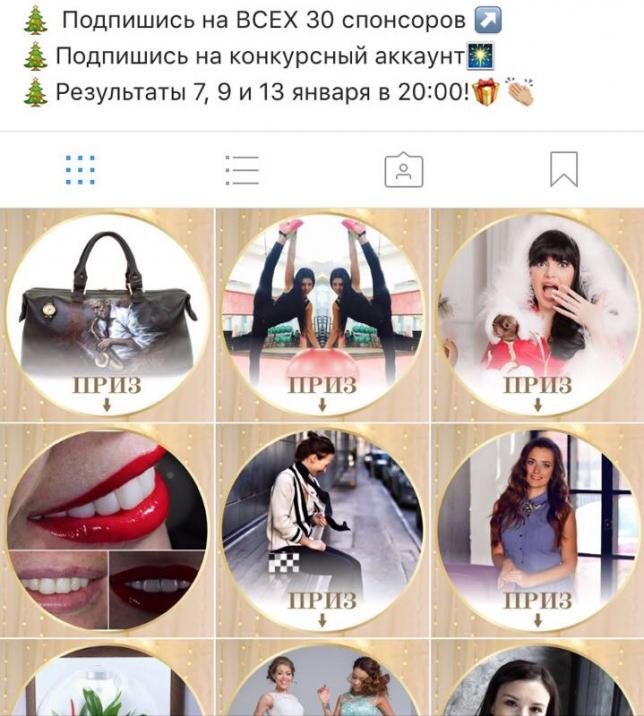The height and width of the screenshot is (716, 644).
Task: Open the saved posts bookmark tab
Action: click(564, 170)
